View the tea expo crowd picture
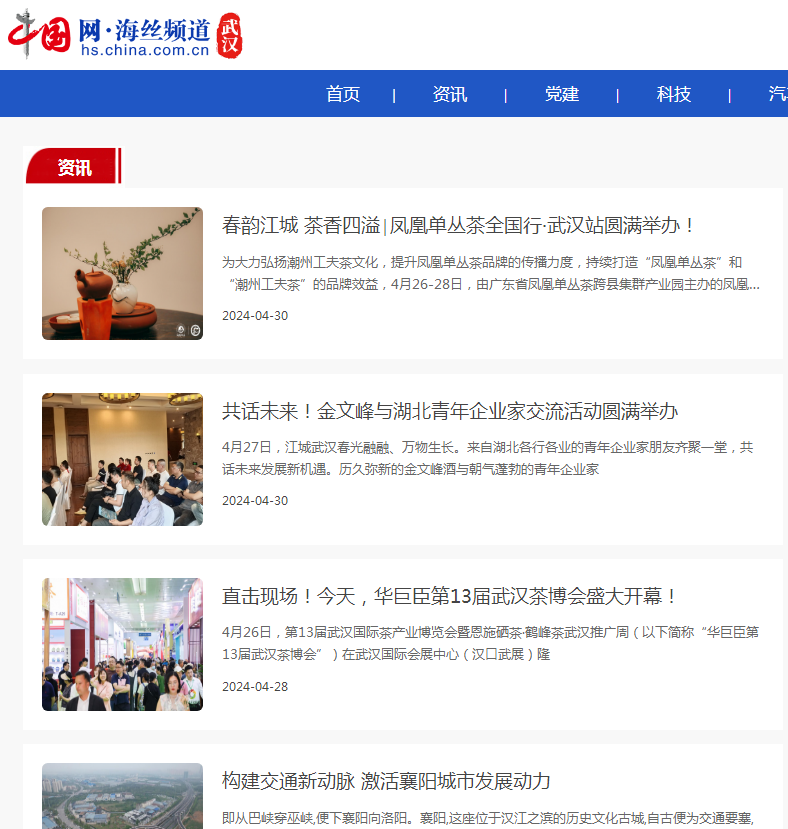Image resolution: width=788 pixels, height=829 pixels. (x=122, y=644)
